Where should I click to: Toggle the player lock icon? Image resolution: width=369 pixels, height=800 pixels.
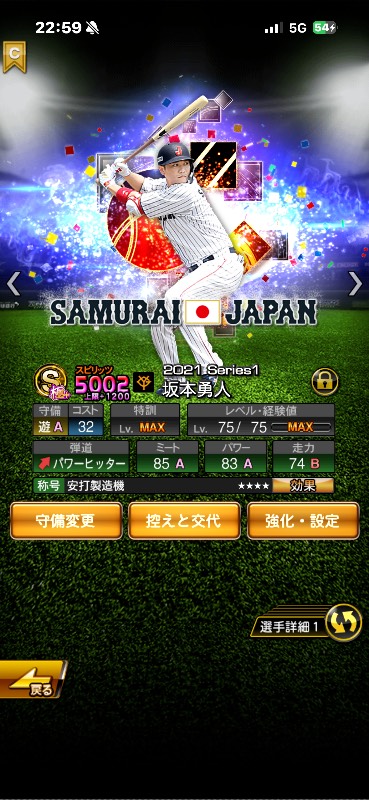pyautogui.click(x=325, y=382)
